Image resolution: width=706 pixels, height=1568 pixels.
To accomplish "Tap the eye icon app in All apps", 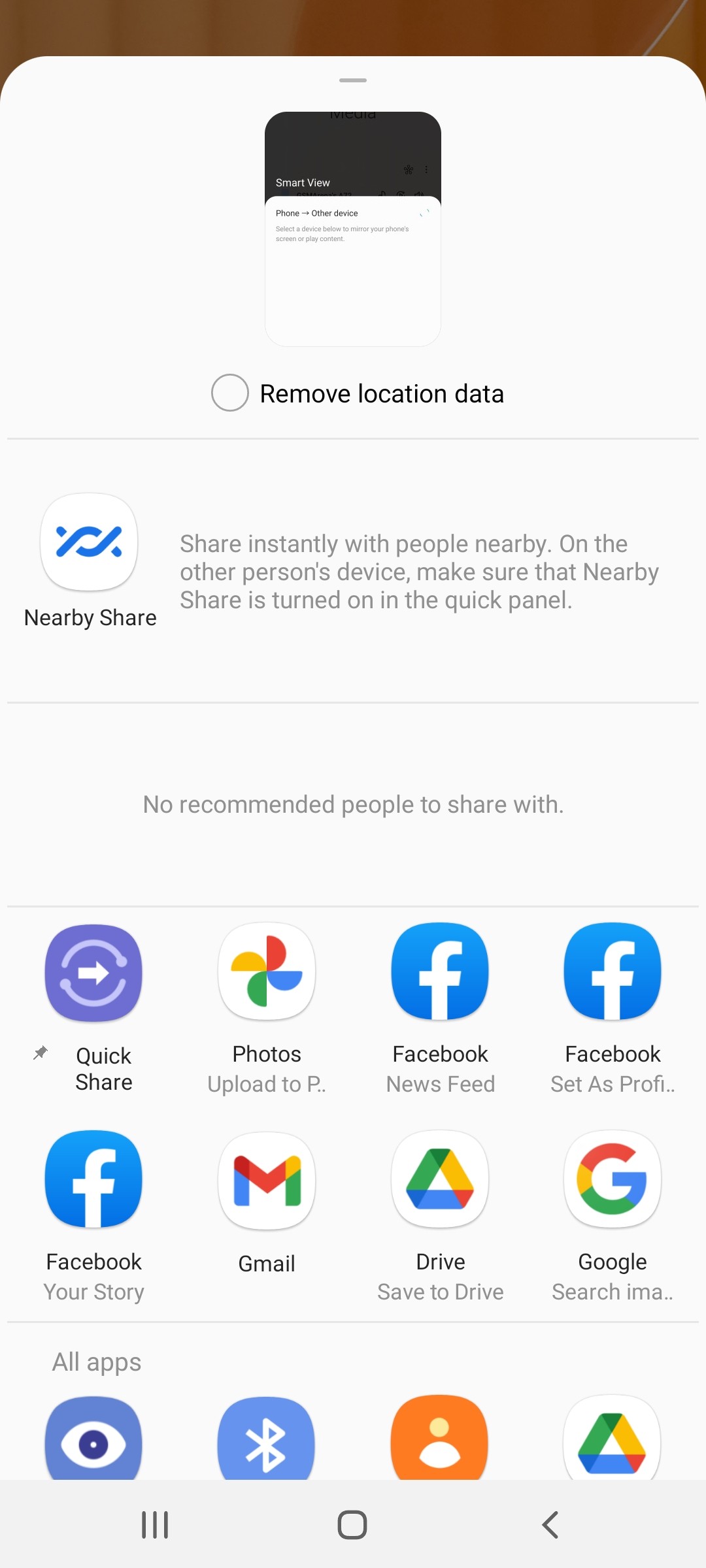I will click(x=93, y=1438).
